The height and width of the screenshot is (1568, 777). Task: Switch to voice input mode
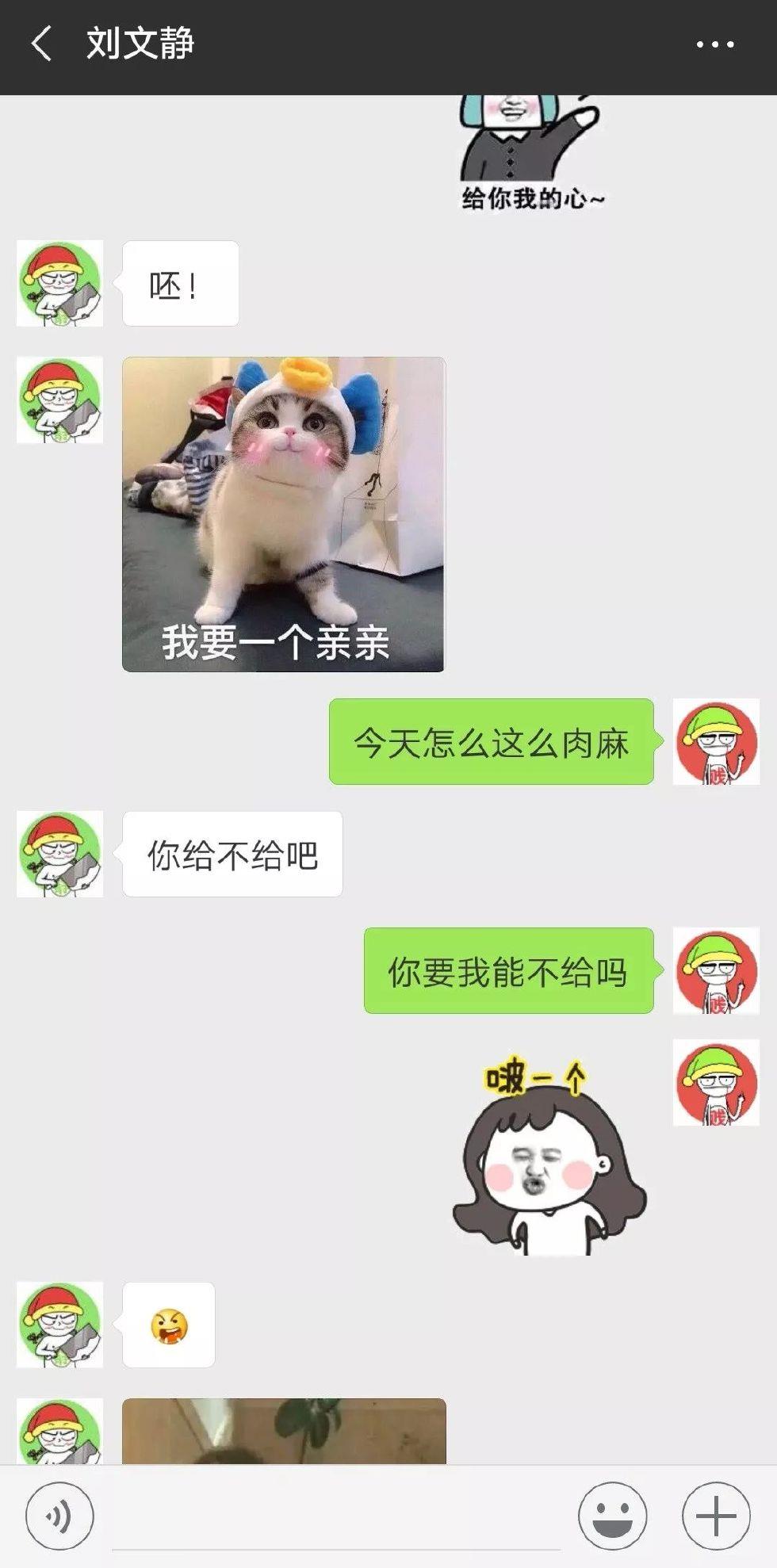[59, 1516]
